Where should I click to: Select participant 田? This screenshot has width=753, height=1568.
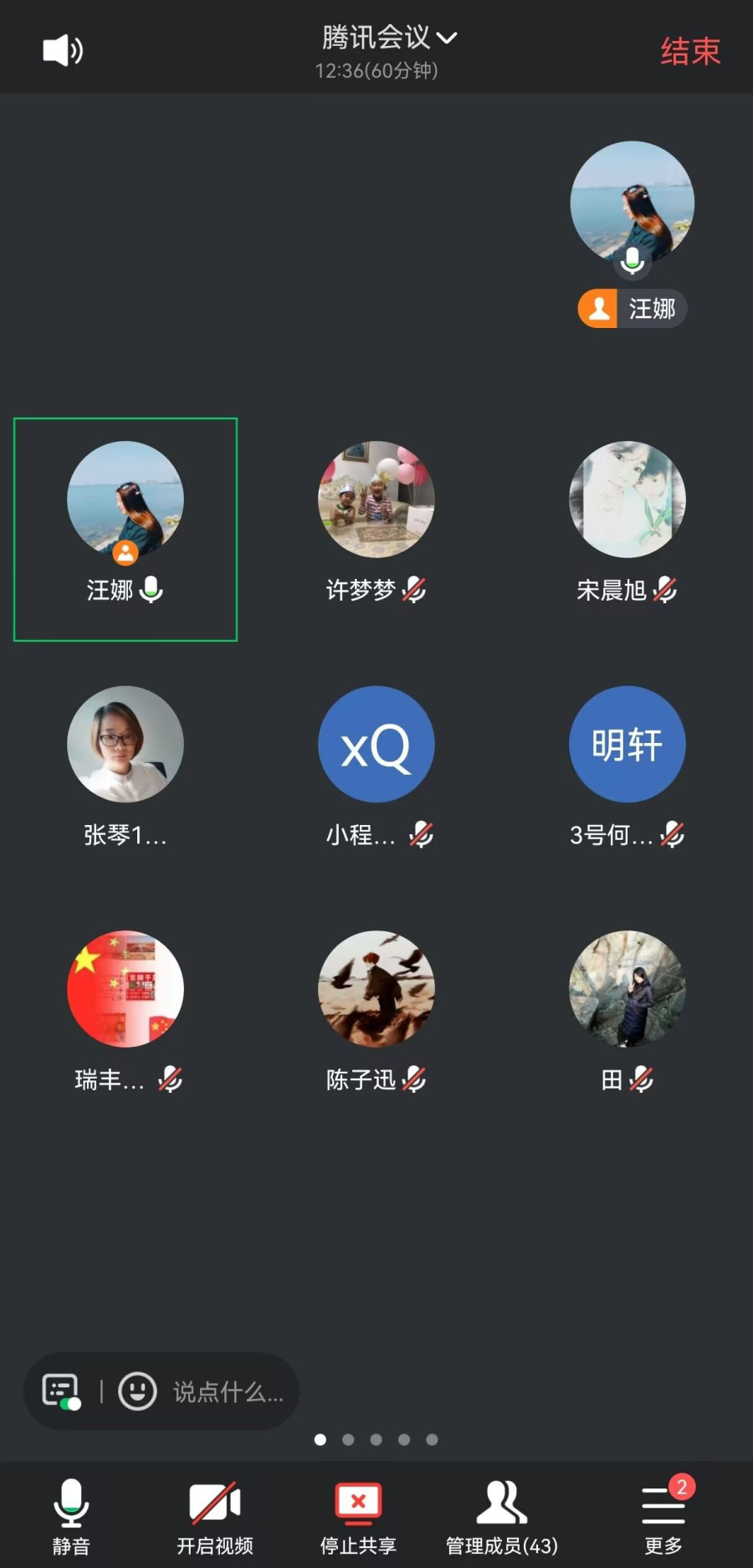[627, 989]
